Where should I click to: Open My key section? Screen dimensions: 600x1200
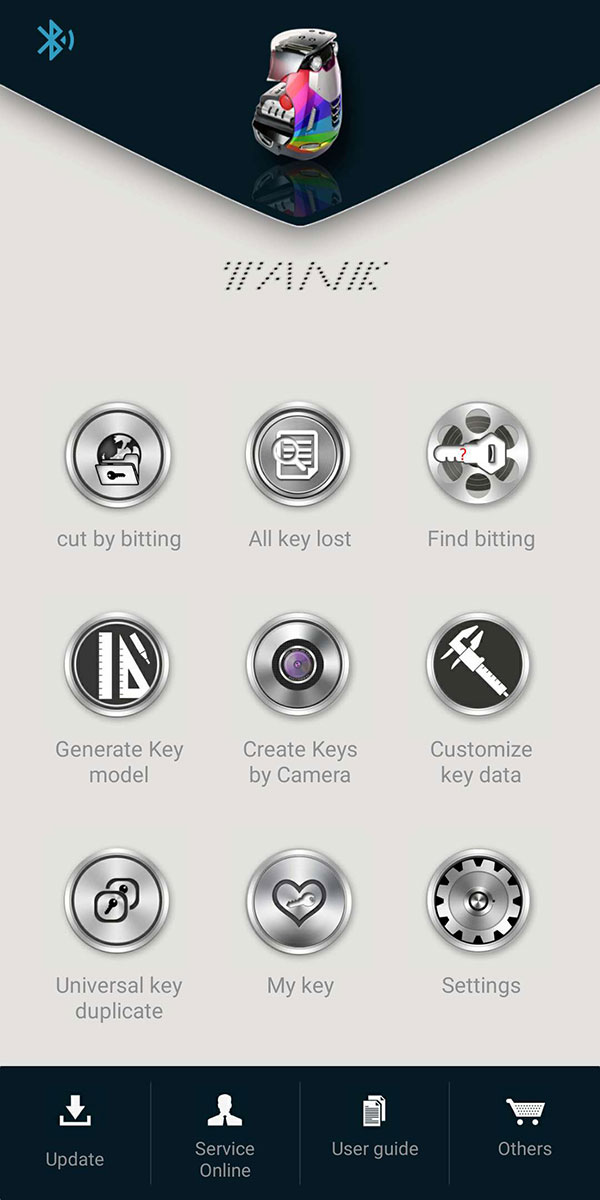[299, 901]
